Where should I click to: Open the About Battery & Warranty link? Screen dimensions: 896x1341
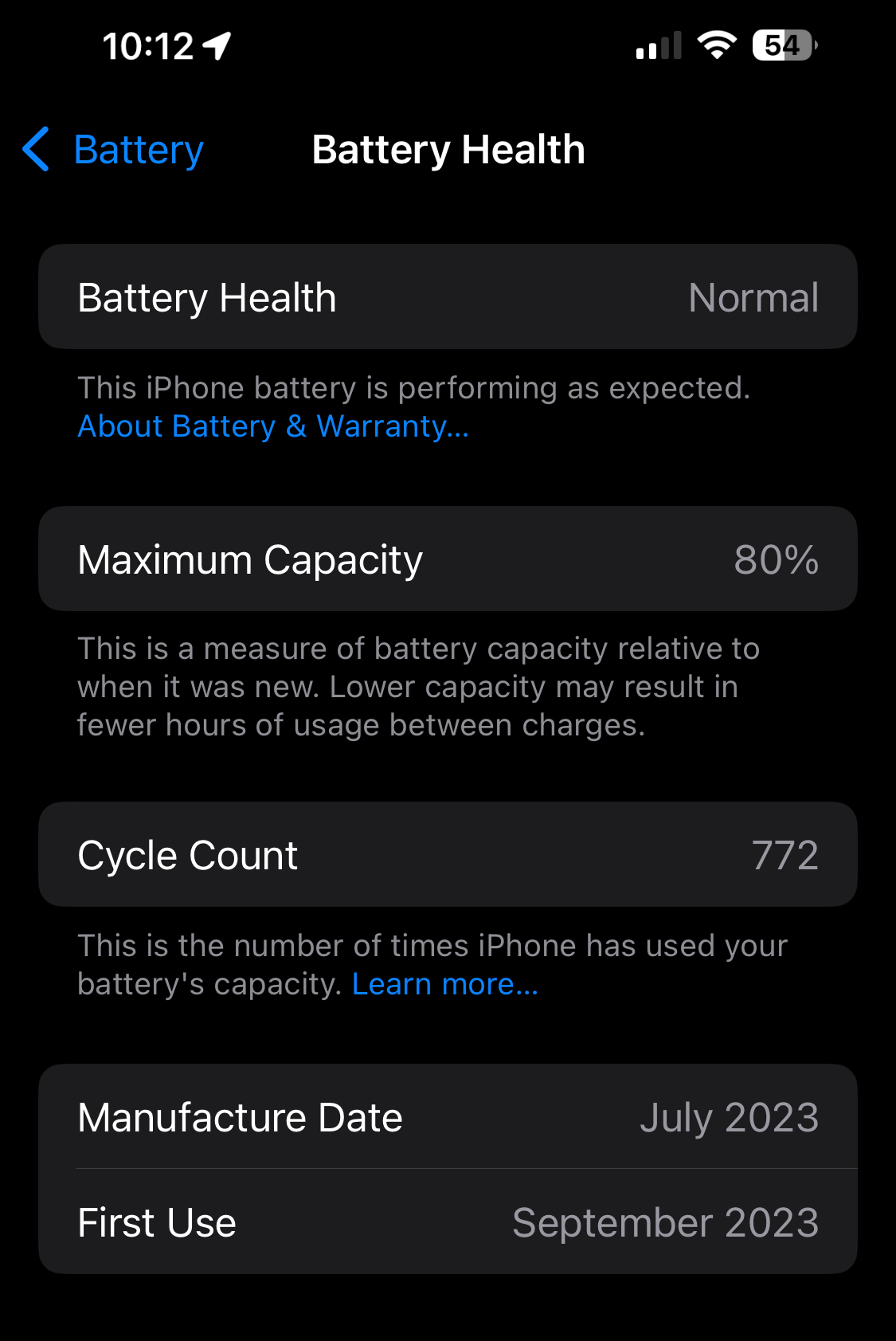[273, 426]
